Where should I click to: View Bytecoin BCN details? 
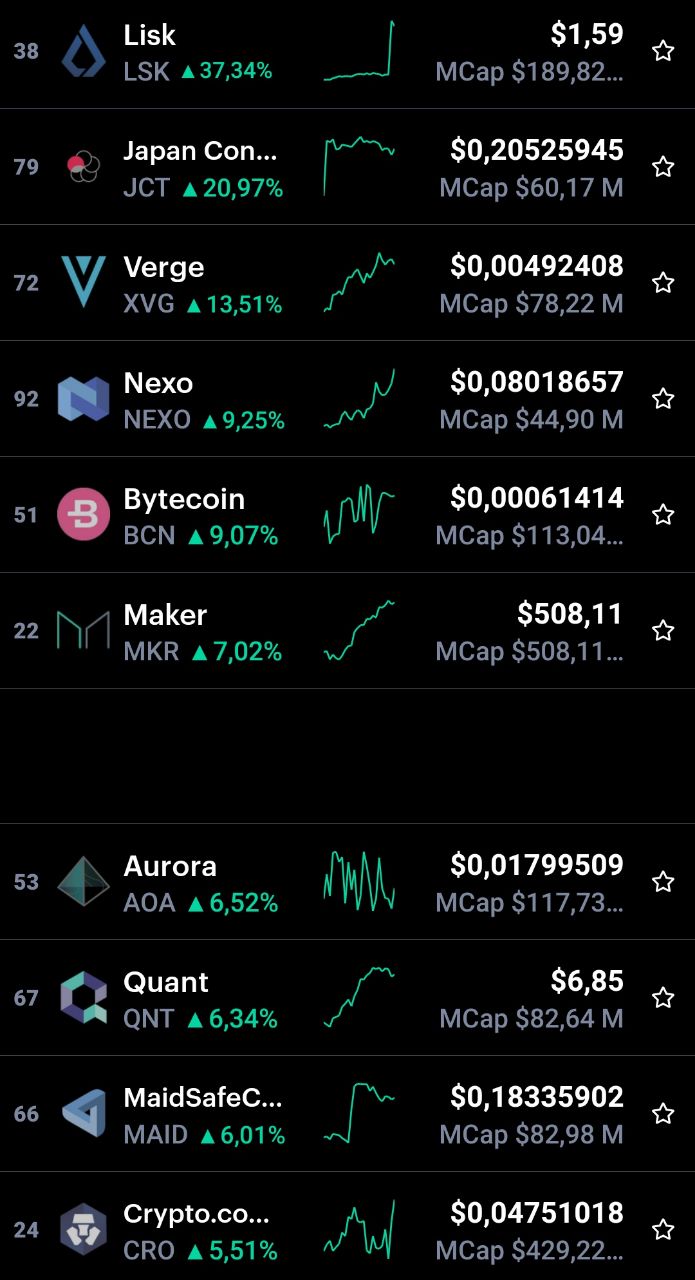tap(347, 515)
